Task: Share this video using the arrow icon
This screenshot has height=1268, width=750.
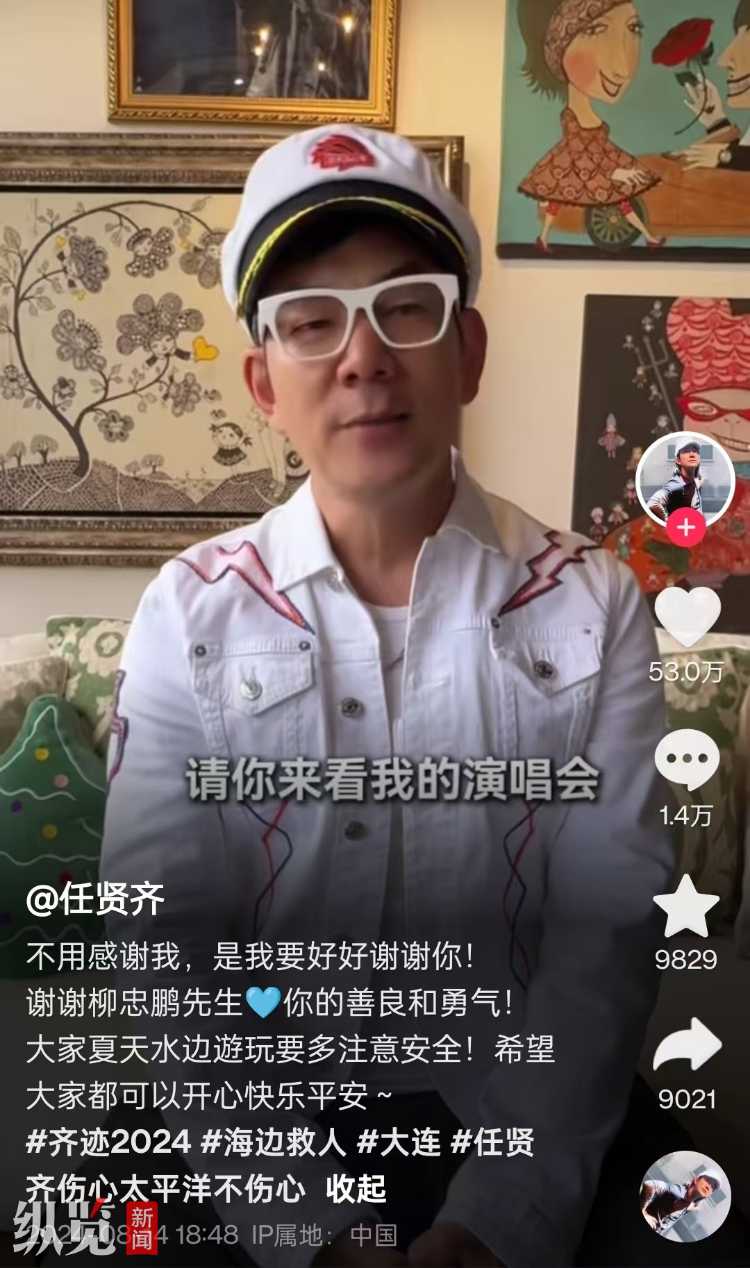Action: click(687, 1047)
